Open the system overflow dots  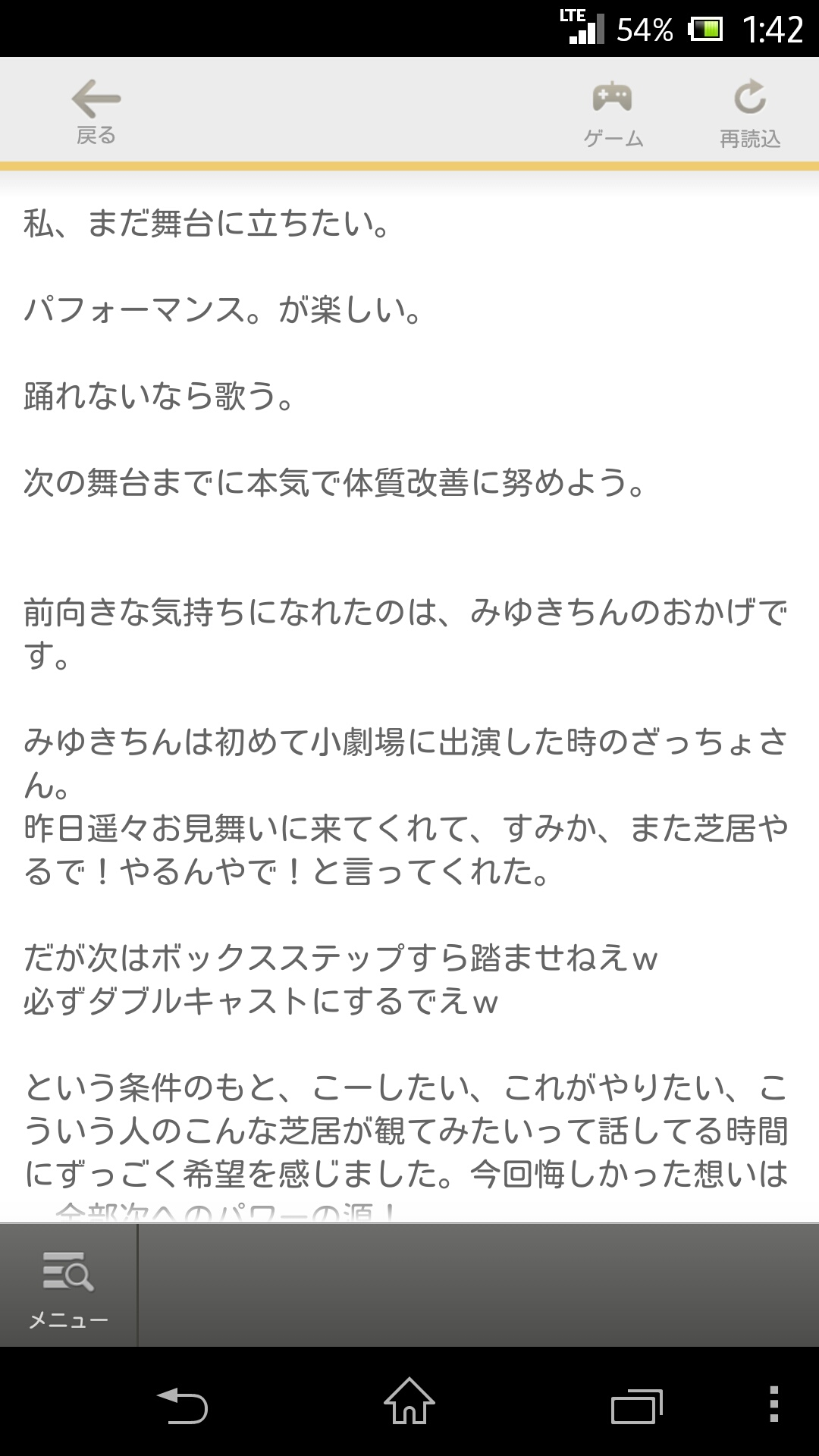point(773,1403)
